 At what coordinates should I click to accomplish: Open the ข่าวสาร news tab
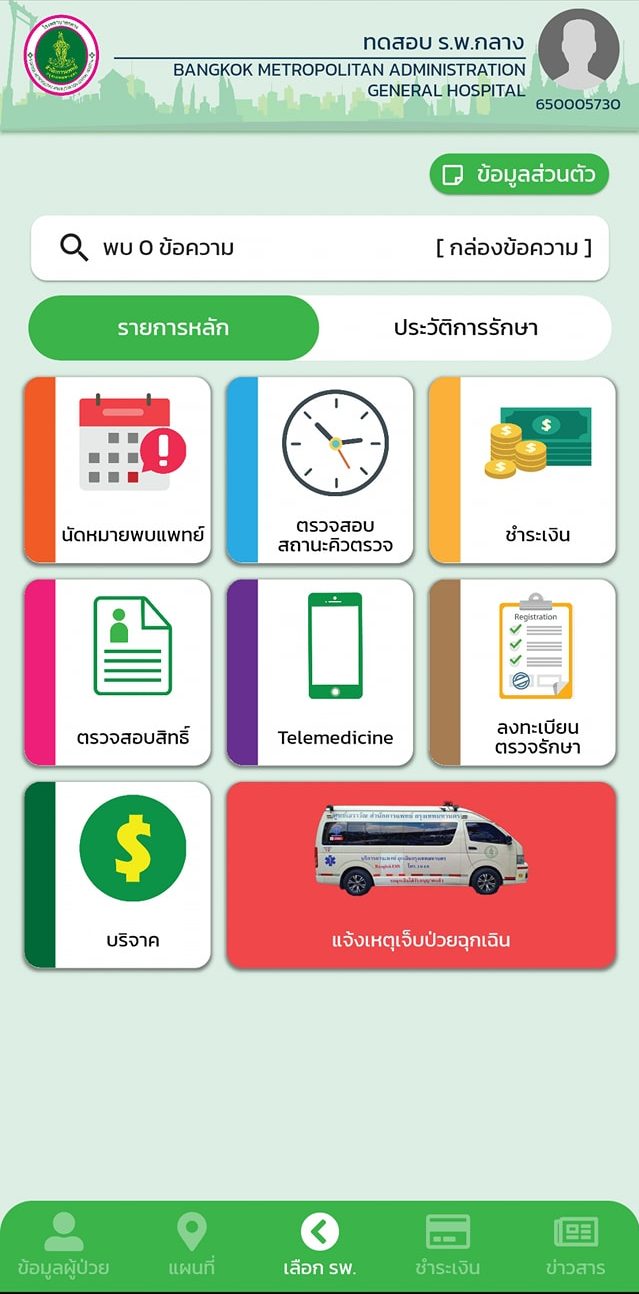[575, 1246]
